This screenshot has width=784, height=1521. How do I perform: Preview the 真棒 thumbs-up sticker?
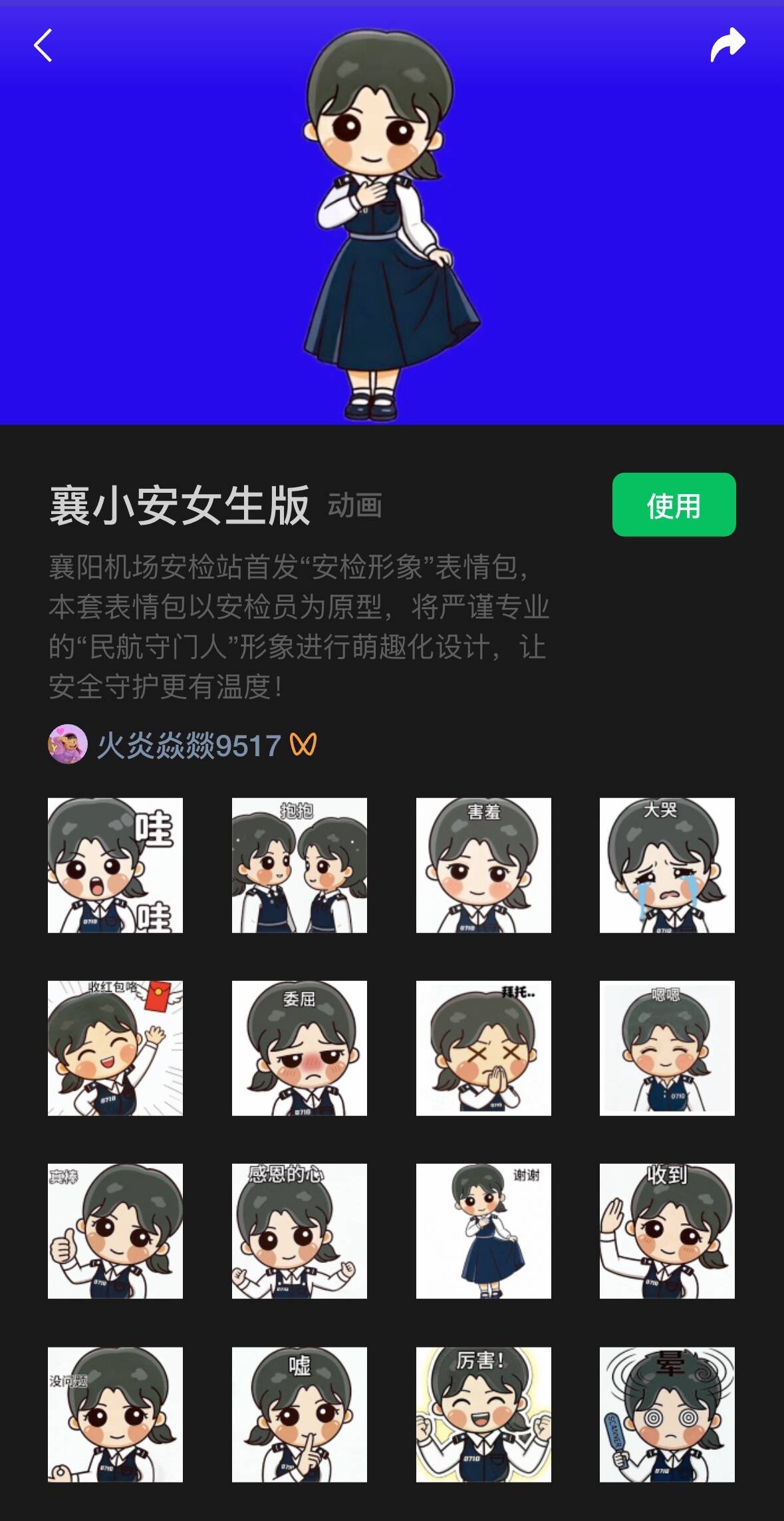(x=115, y=1231)
